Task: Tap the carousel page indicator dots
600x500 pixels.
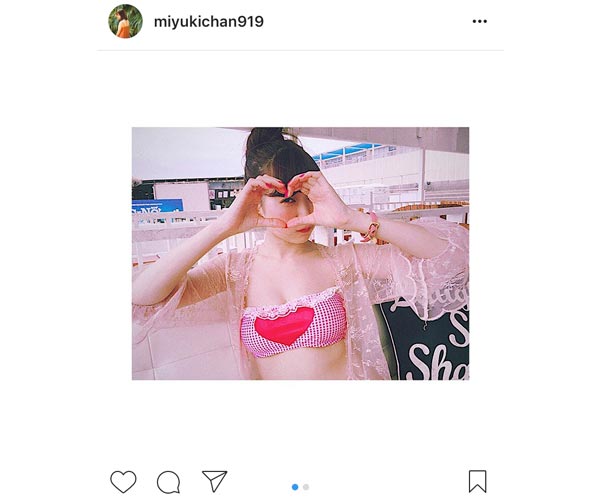Action: (300, 487)
